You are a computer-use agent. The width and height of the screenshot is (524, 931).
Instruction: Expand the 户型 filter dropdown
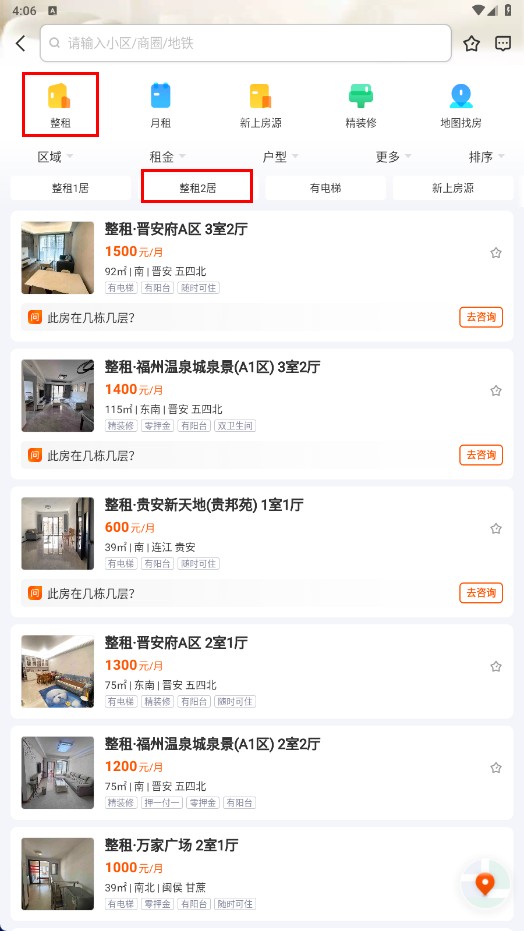point(280,157)
